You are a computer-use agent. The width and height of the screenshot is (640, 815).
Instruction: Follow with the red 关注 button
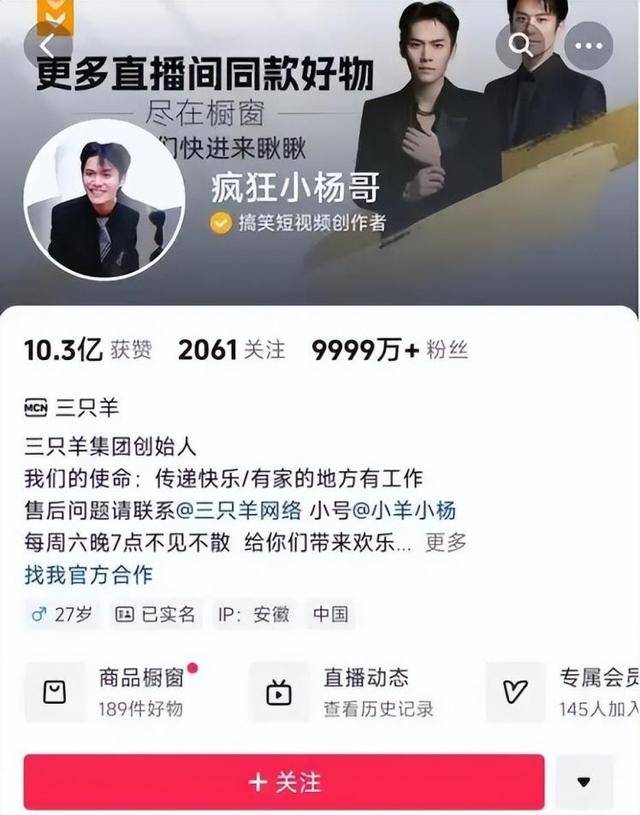click(x=284, y=782)
